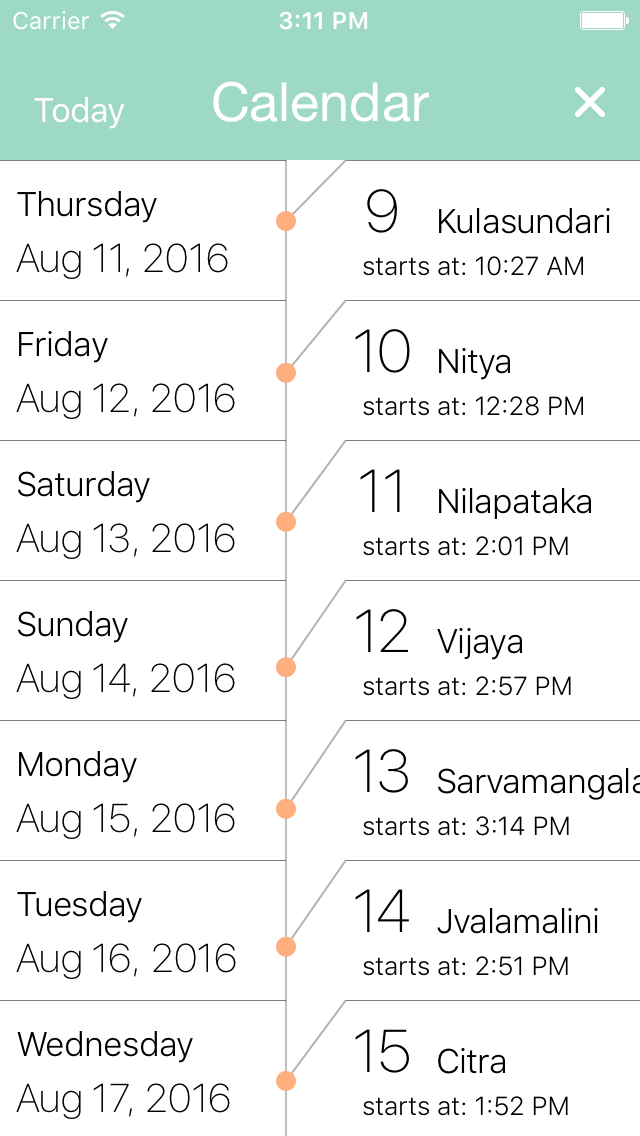Open Wednesday Aug 17 Citra entry
640x1136 pixels.
coord(320,1069)
